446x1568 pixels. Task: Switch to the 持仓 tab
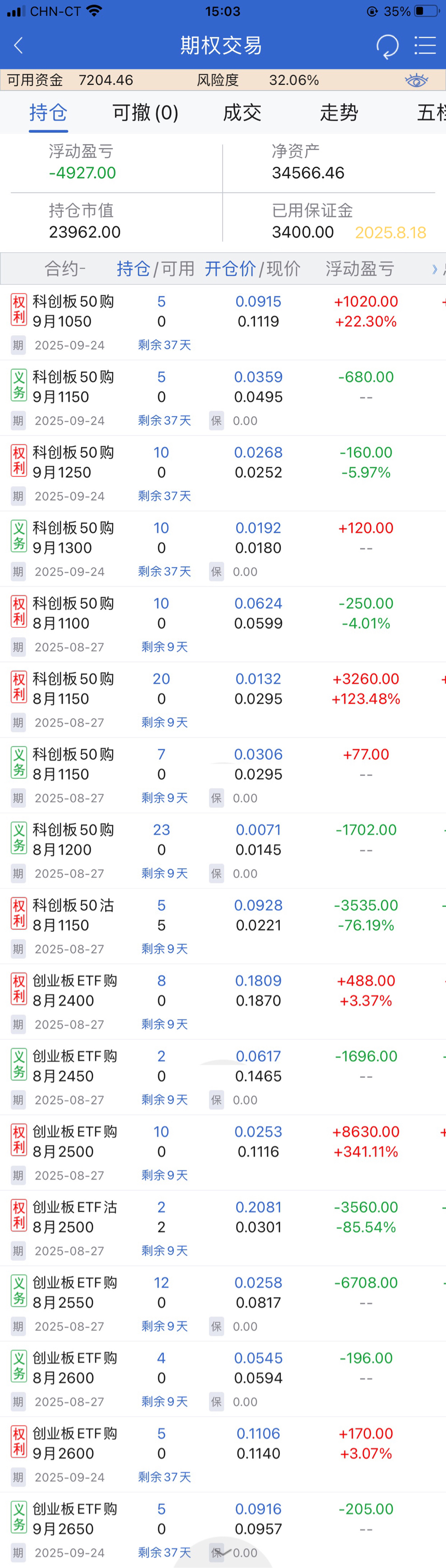[48, 112]
